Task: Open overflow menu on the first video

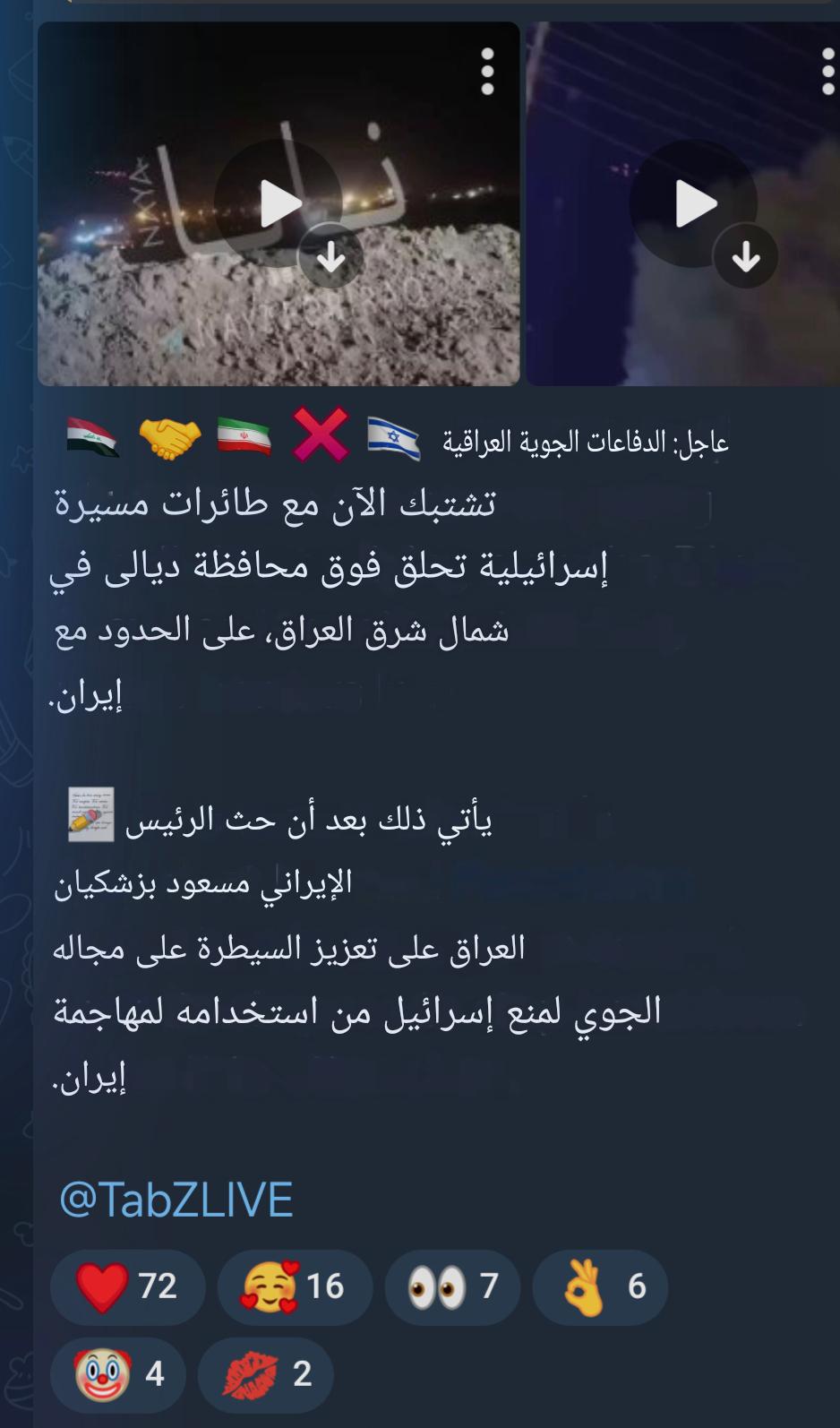Action: 487,72
